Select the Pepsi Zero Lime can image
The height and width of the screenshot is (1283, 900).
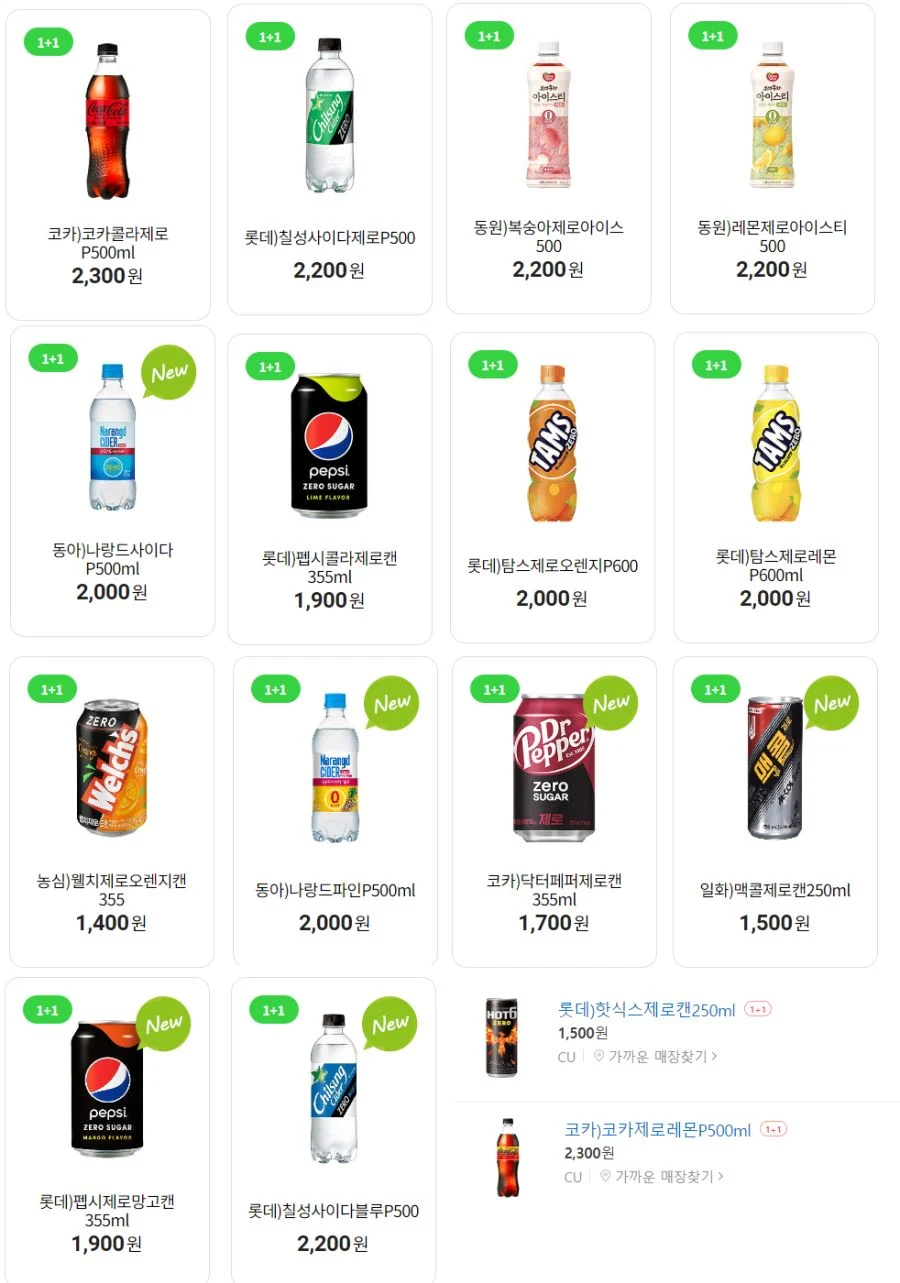(331, 450)
